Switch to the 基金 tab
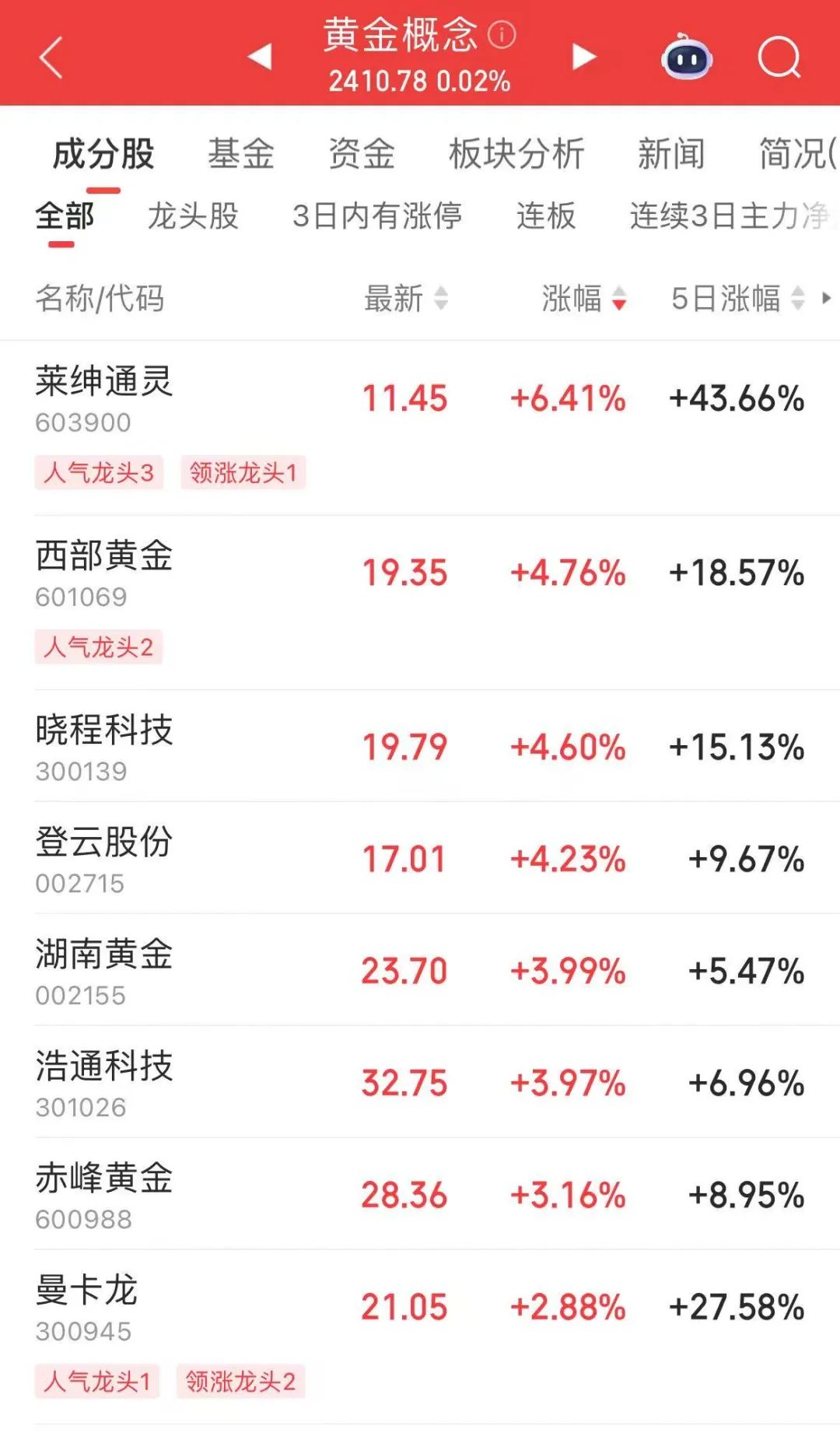840x1443 pixels. [241, 153]
